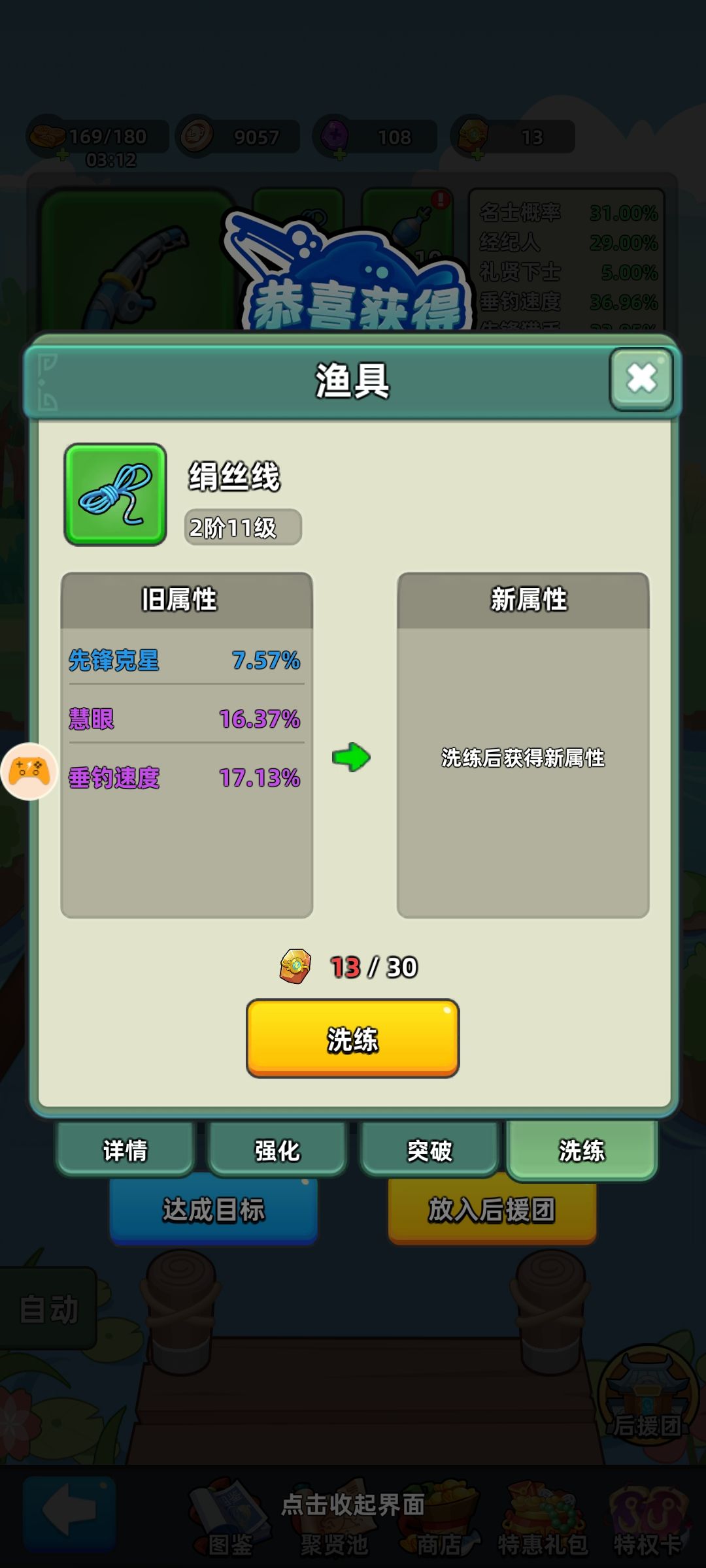
Task: Tap the yellow 洗练 button
Action: point(353,1038)
